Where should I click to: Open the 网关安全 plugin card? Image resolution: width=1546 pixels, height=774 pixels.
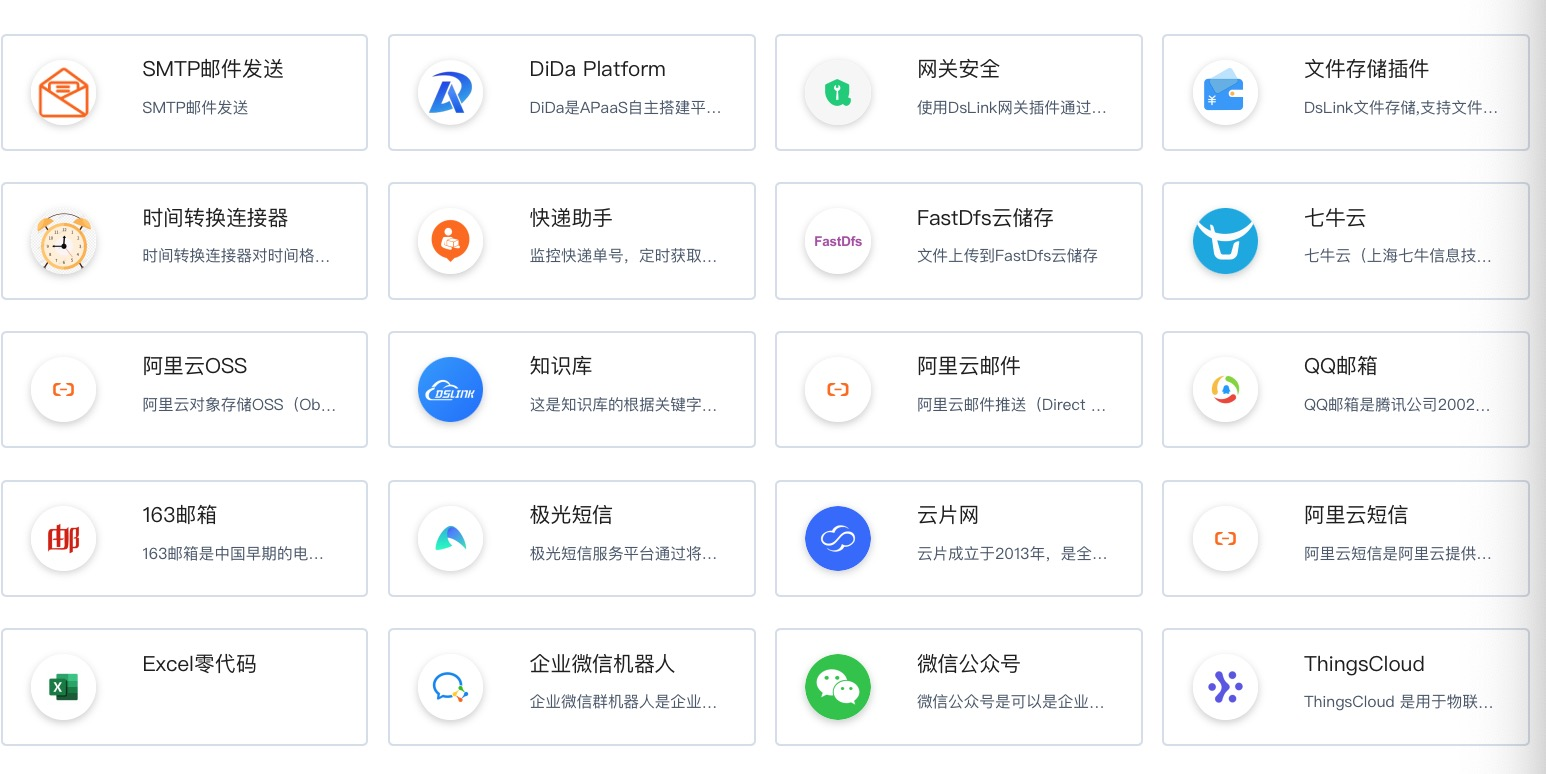pyautogui.click(x=958, y=92)
